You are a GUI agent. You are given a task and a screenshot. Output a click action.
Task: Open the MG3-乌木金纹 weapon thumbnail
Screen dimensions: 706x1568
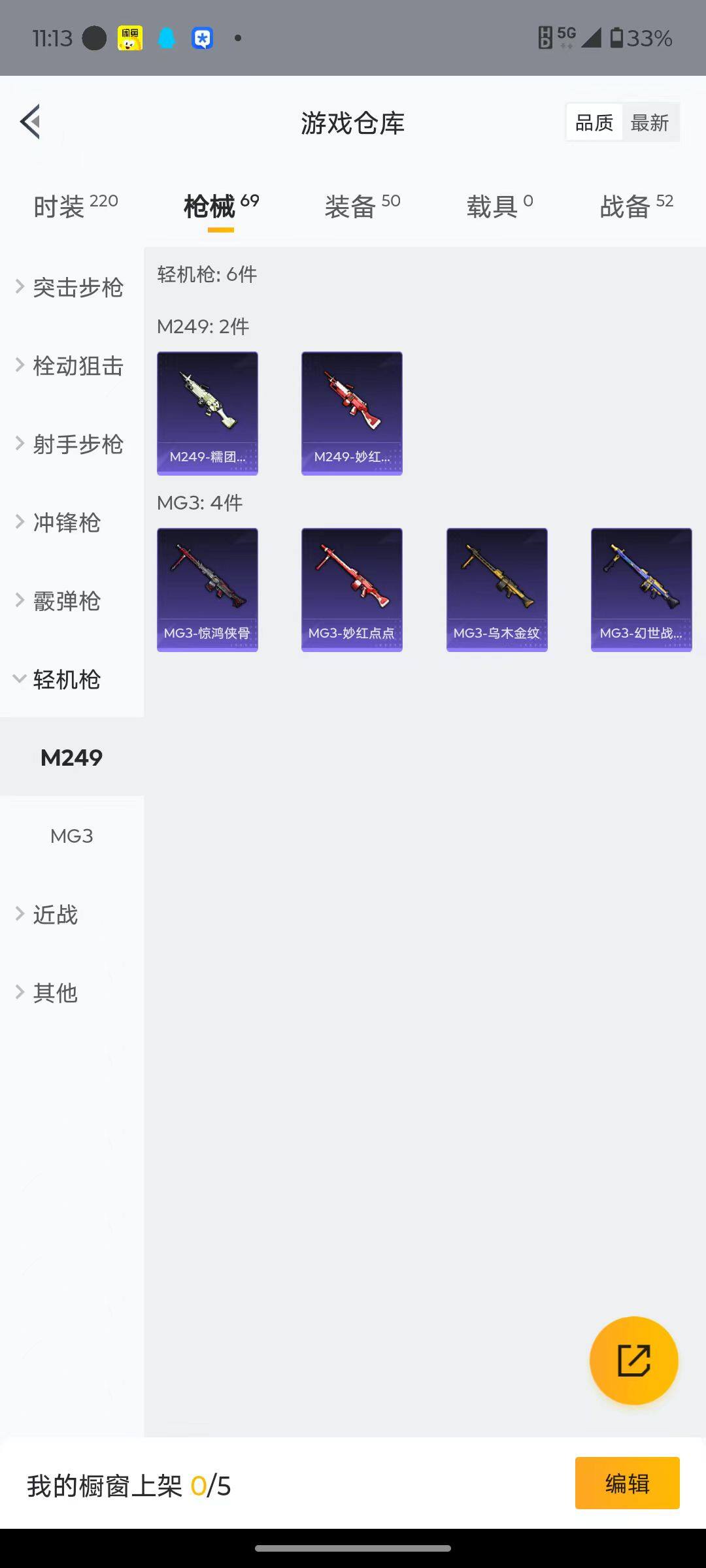[497, 588]
